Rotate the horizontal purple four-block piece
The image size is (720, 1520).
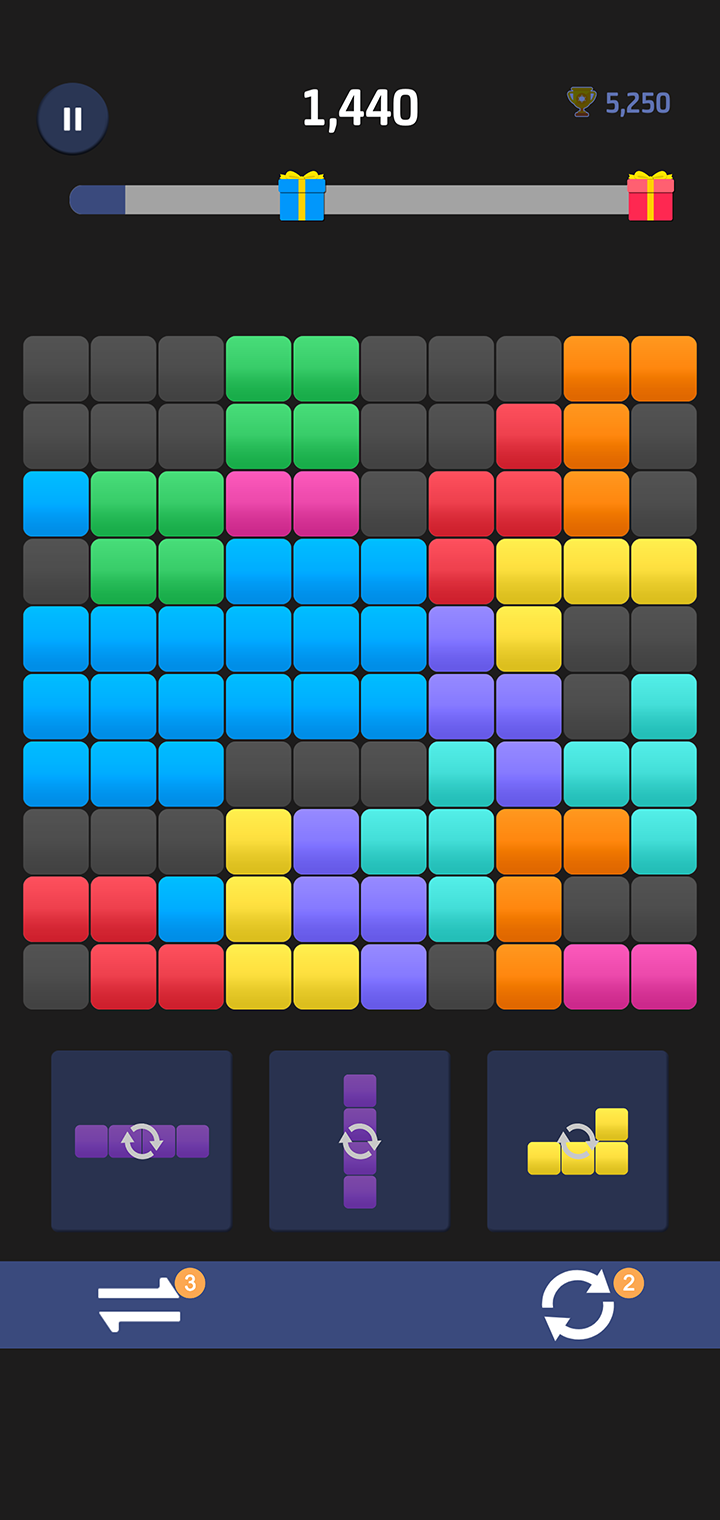pyautogui.click(x=141, y=1141)
